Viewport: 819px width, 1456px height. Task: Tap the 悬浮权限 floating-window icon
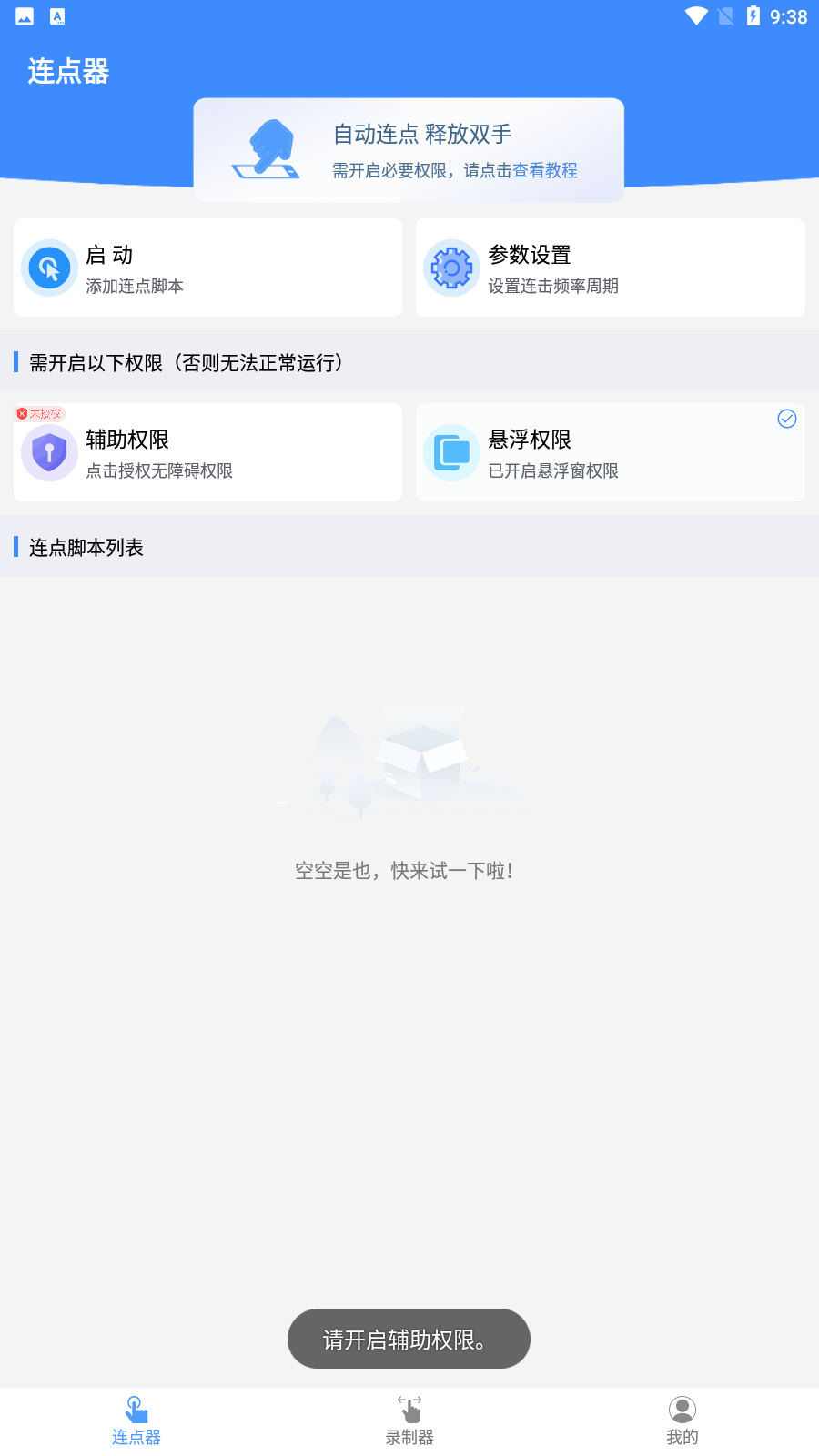(x=451, y=452)
